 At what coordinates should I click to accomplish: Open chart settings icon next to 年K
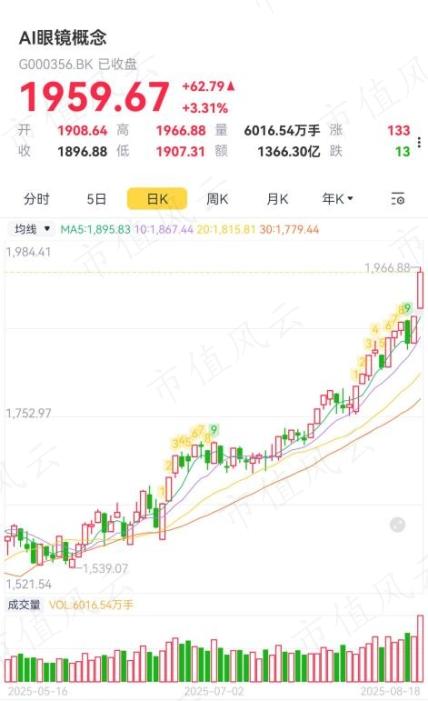(x=398, y=198)
